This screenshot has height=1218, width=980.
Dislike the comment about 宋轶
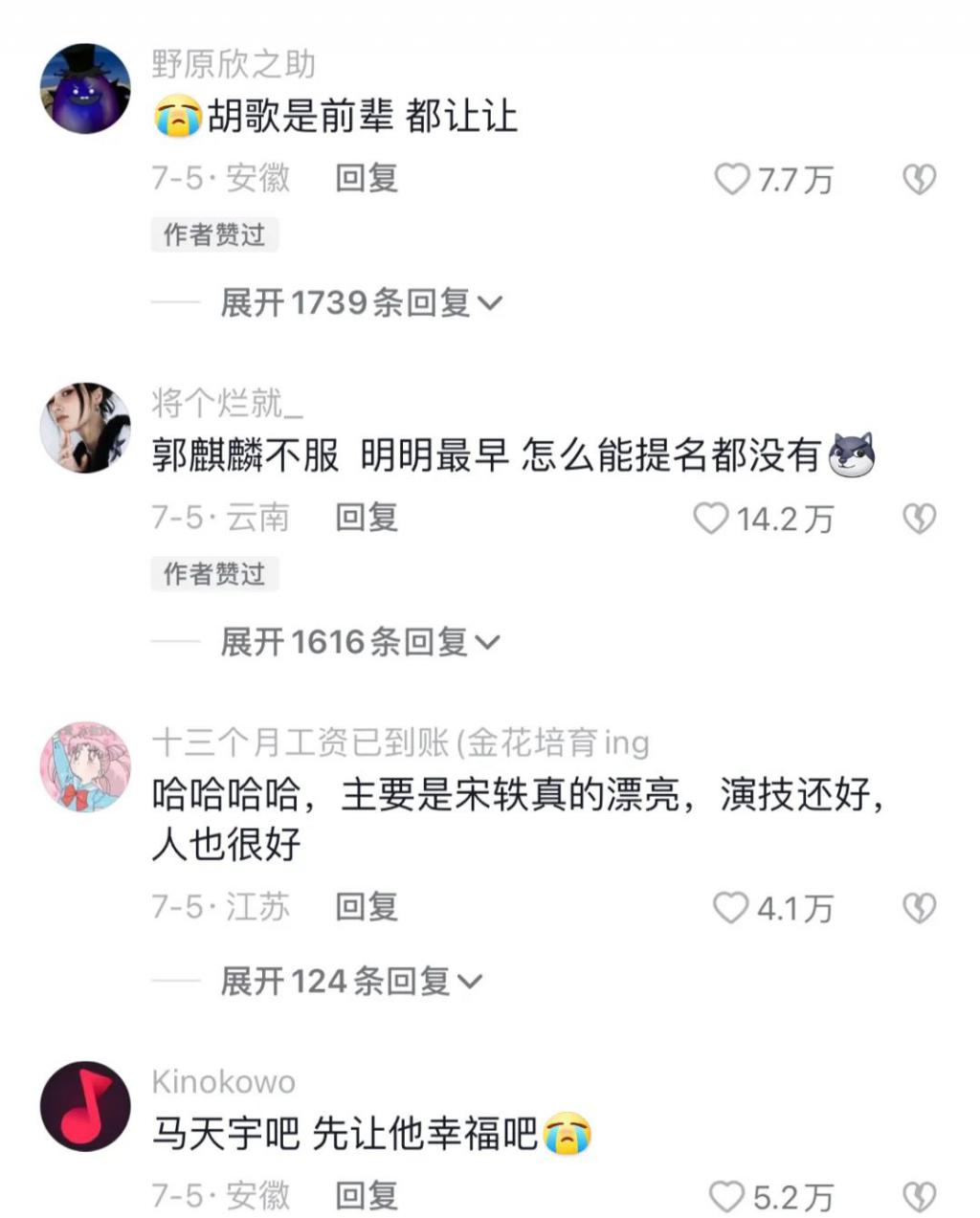pyautogui.click(x=920, y=907)
